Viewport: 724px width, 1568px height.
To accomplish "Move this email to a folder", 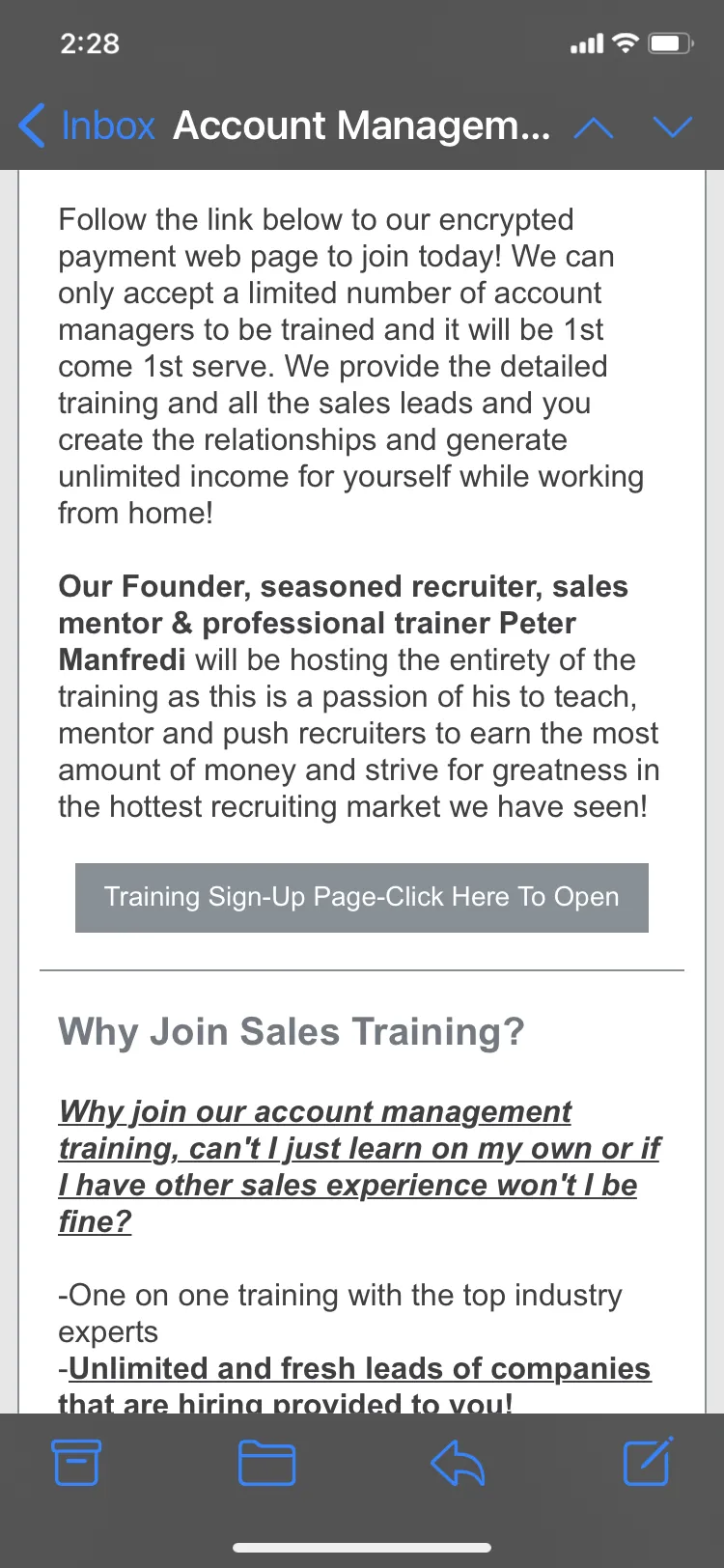I will coord(266,1463).
